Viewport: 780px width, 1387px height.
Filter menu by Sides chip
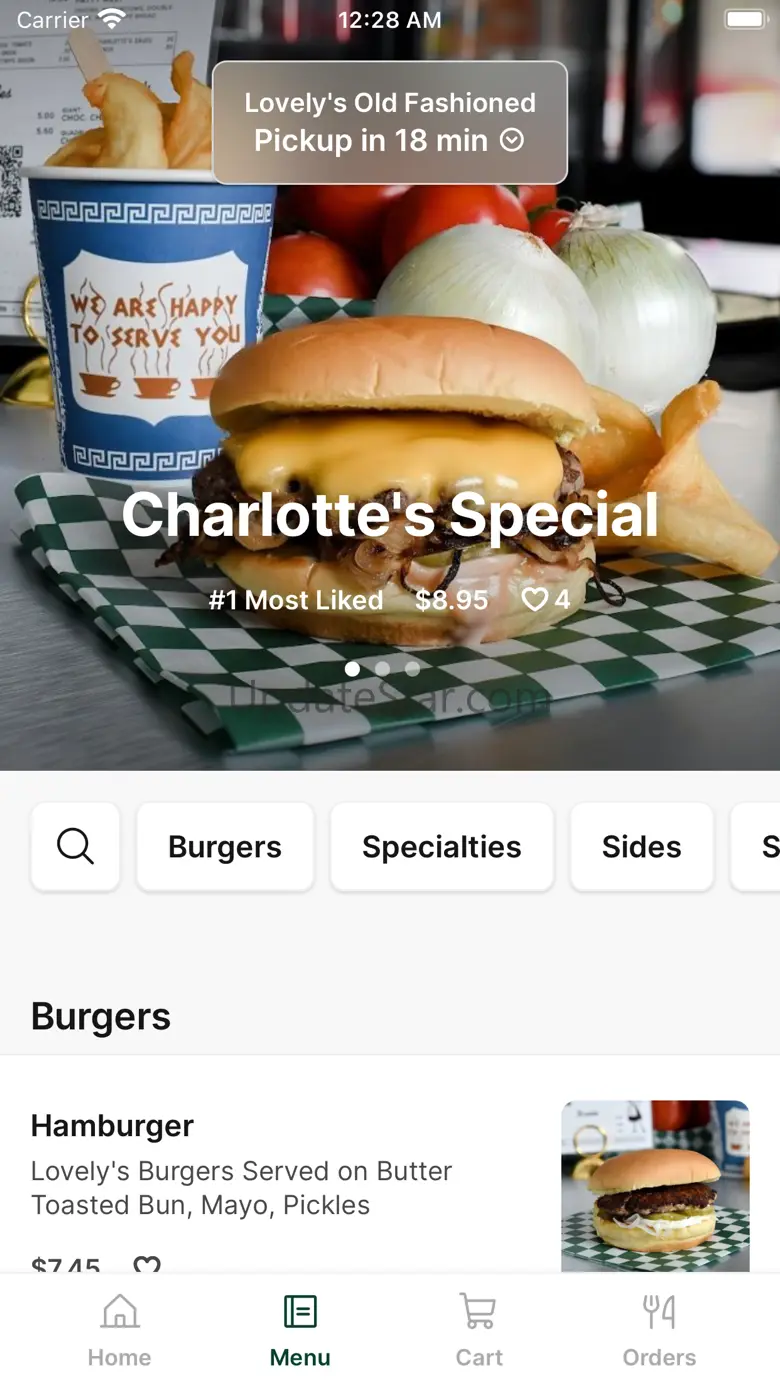pos(641,847)
